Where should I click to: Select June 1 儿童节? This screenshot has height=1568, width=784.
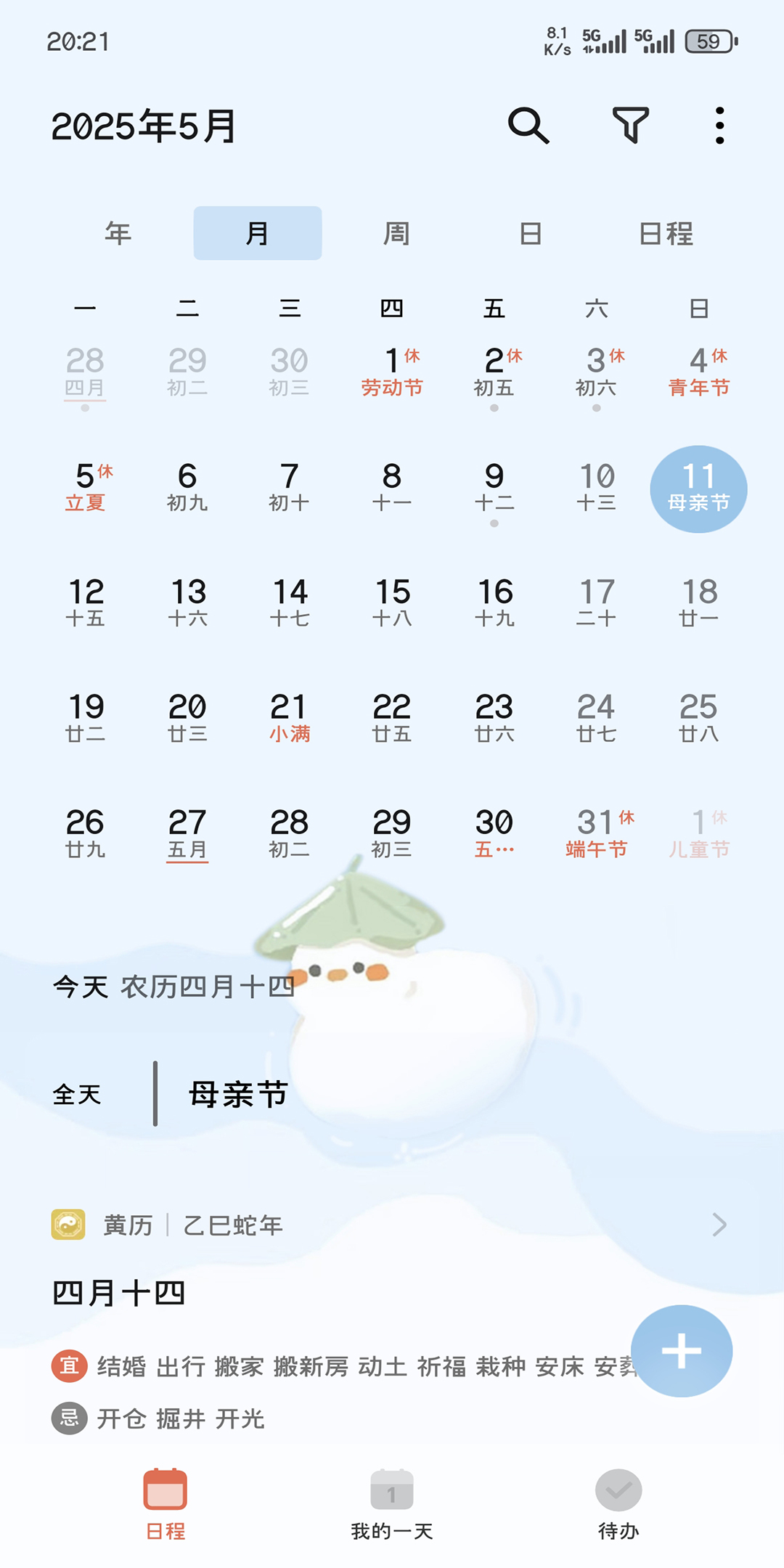point(698,833)
